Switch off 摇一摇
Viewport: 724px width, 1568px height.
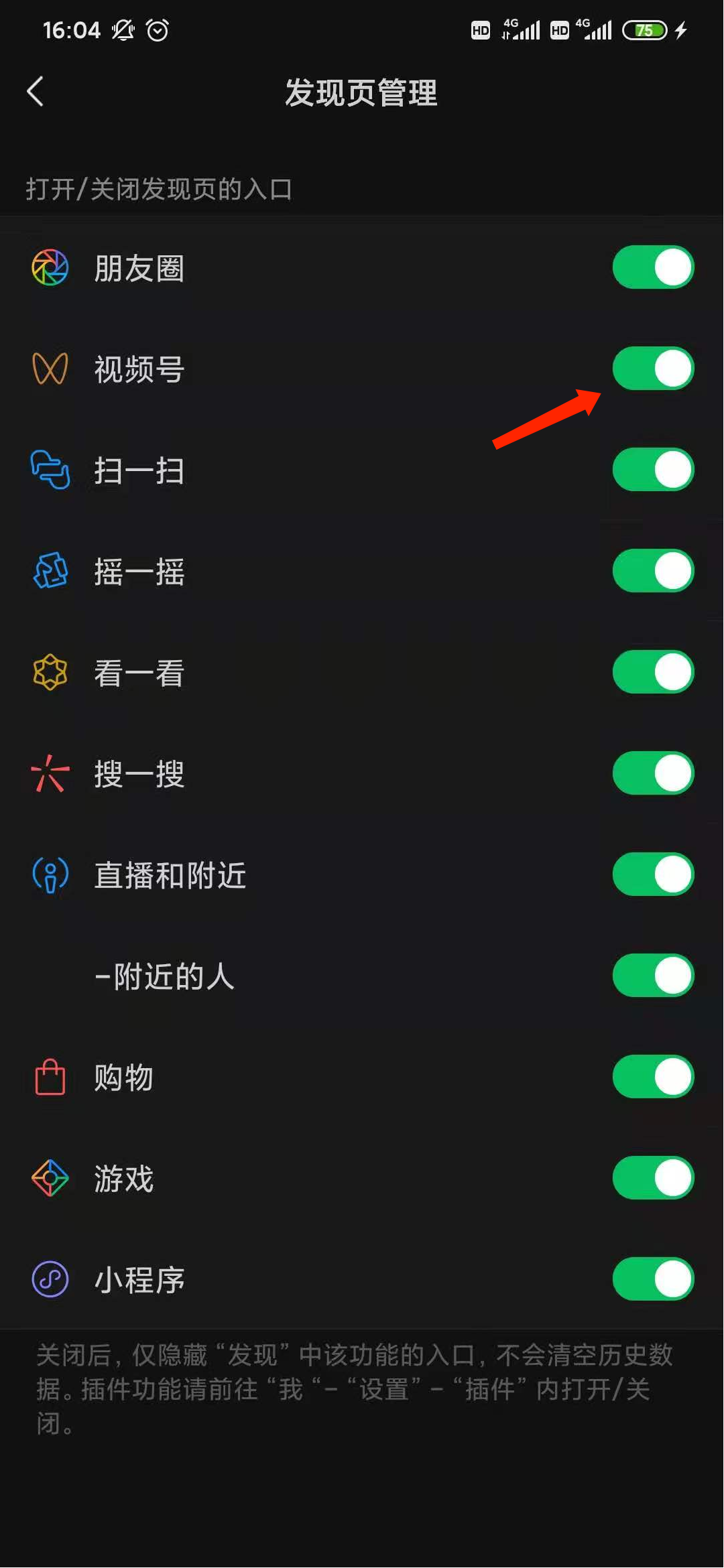[x=652, y=571]
